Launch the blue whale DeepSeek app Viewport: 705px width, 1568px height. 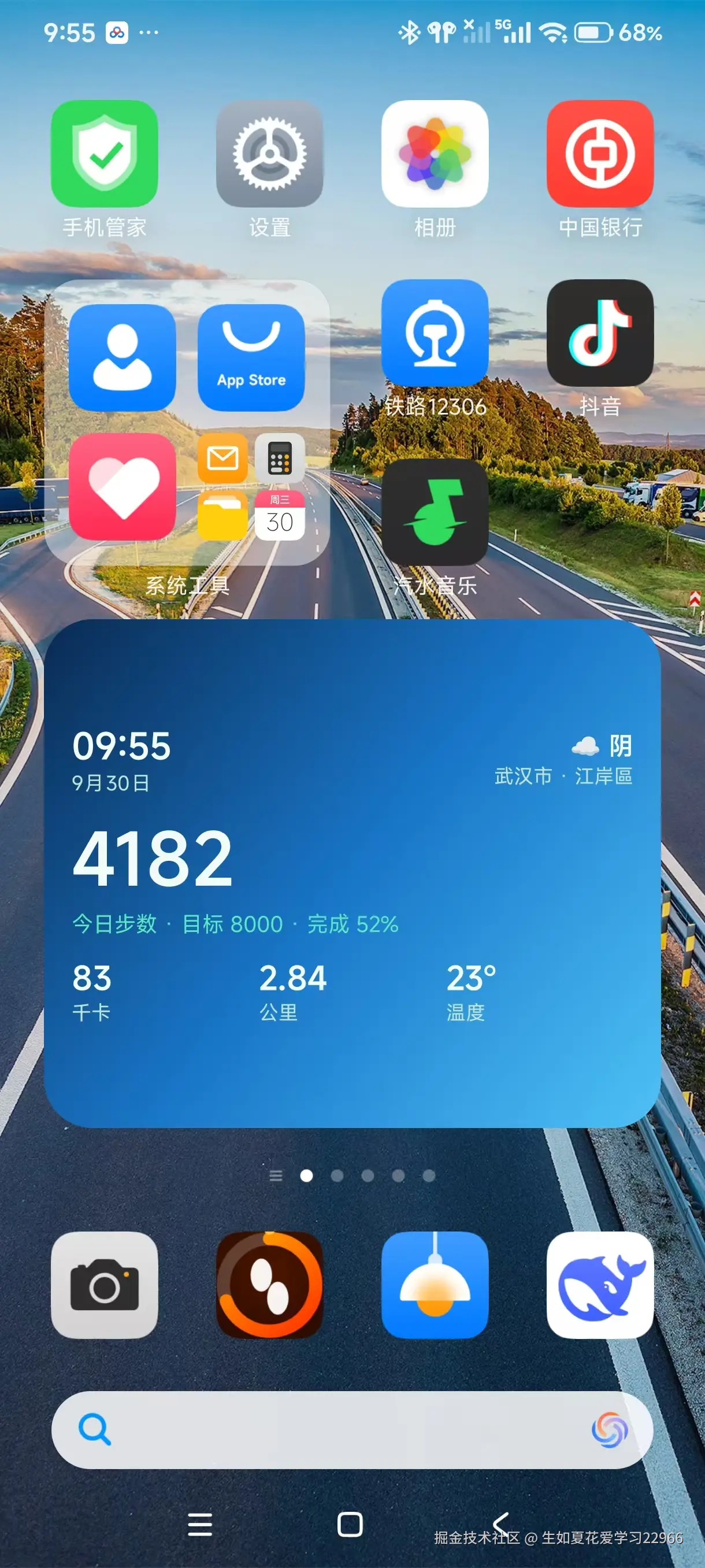(600, 1285)
